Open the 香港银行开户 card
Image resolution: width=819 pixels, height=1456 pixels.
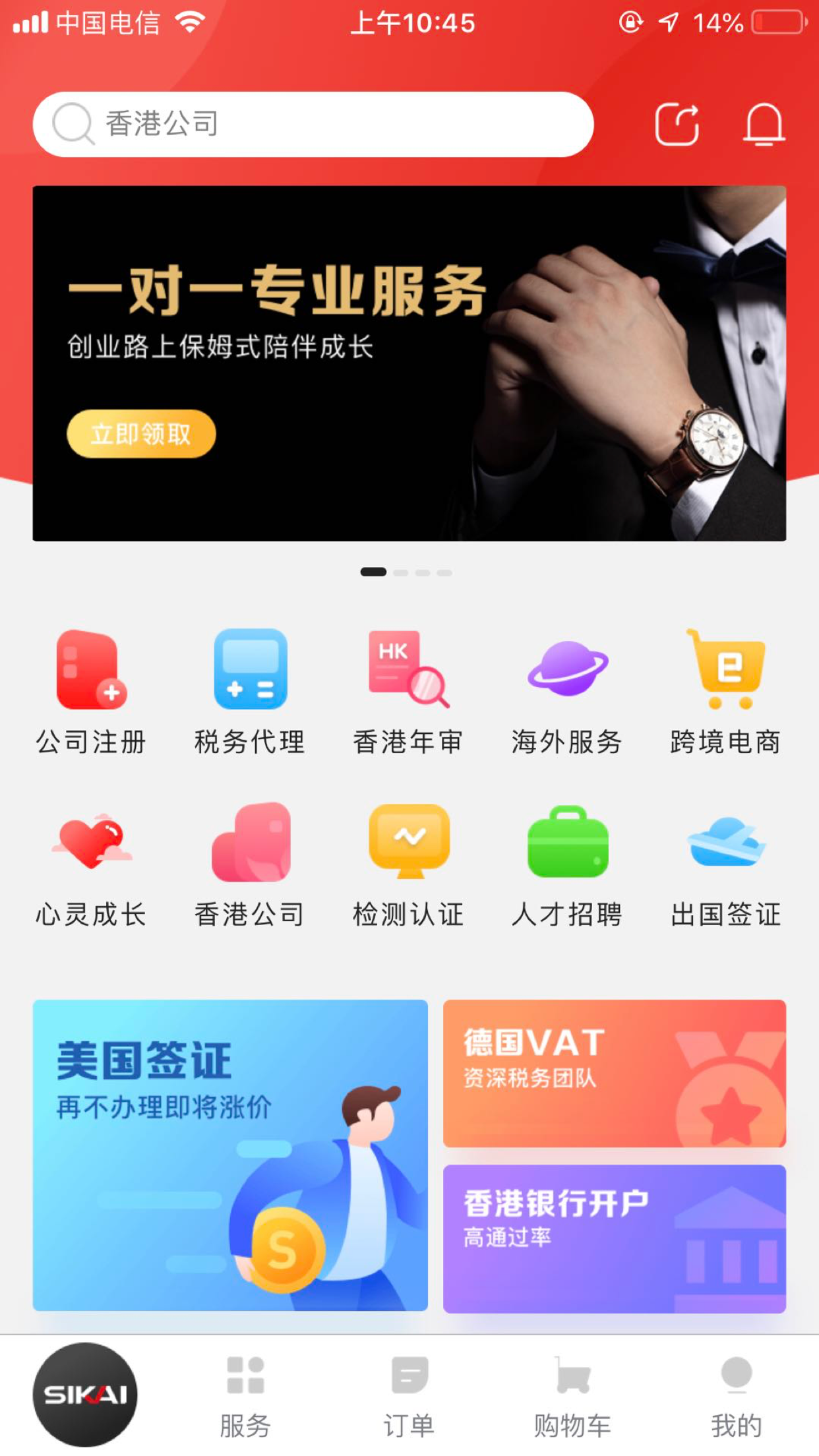point(614,1238)
